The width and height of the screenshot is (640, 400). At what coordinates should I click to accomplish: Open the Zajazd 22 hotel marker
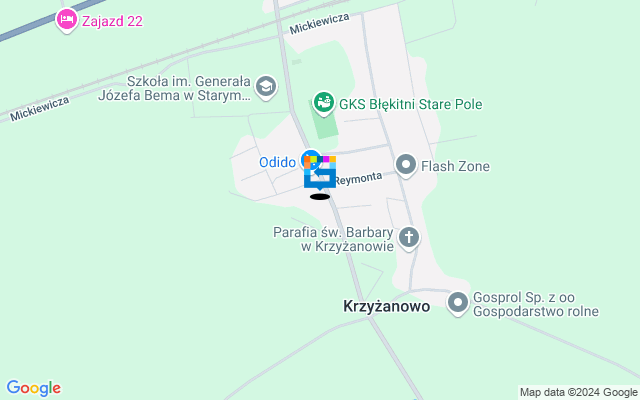click(x=66, y=19)
